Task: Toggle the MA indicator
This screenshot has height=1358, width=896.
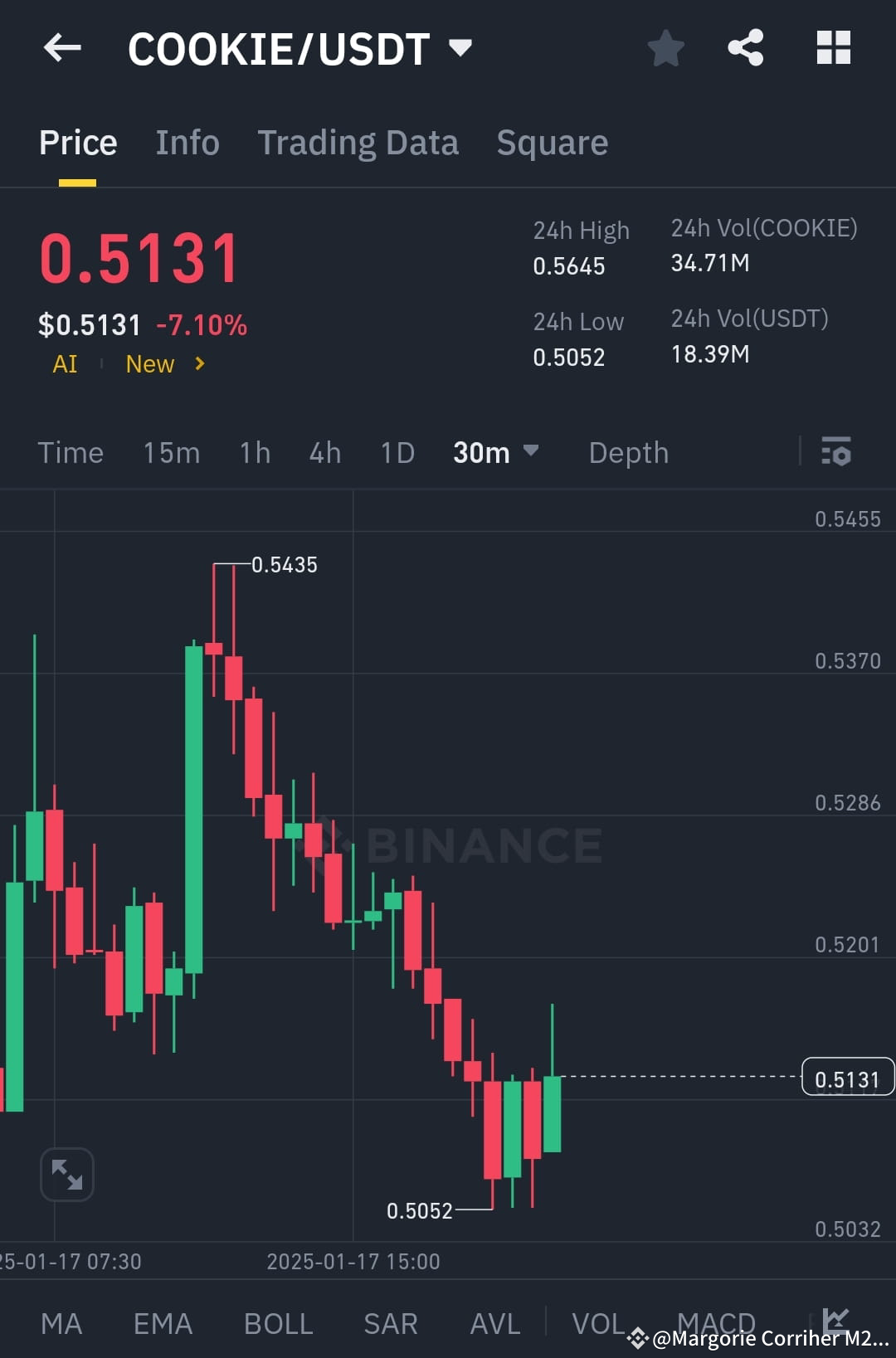Action: 62,1324
